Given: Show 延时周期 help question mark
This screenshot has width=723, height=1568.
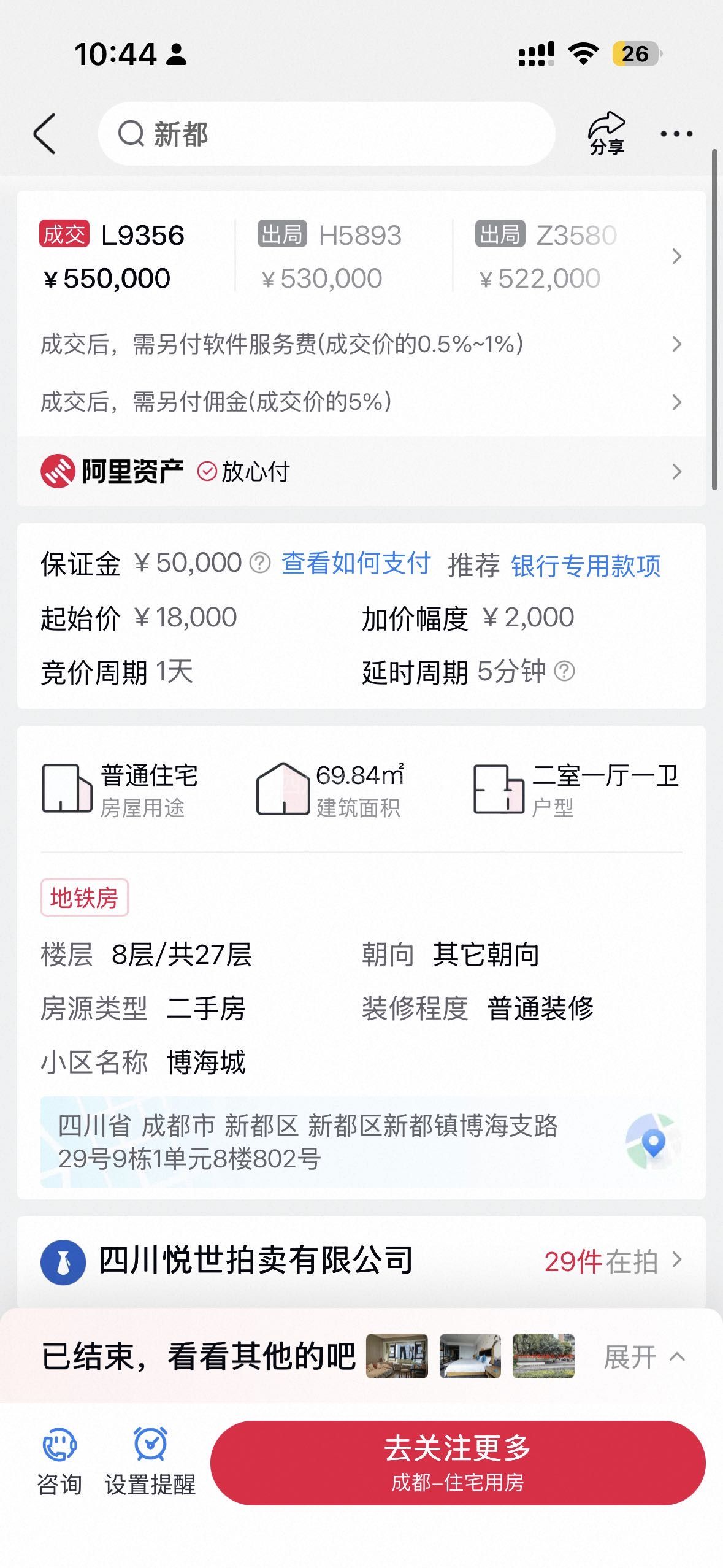Looking at the screenshot, I should [x=564, y=671].
